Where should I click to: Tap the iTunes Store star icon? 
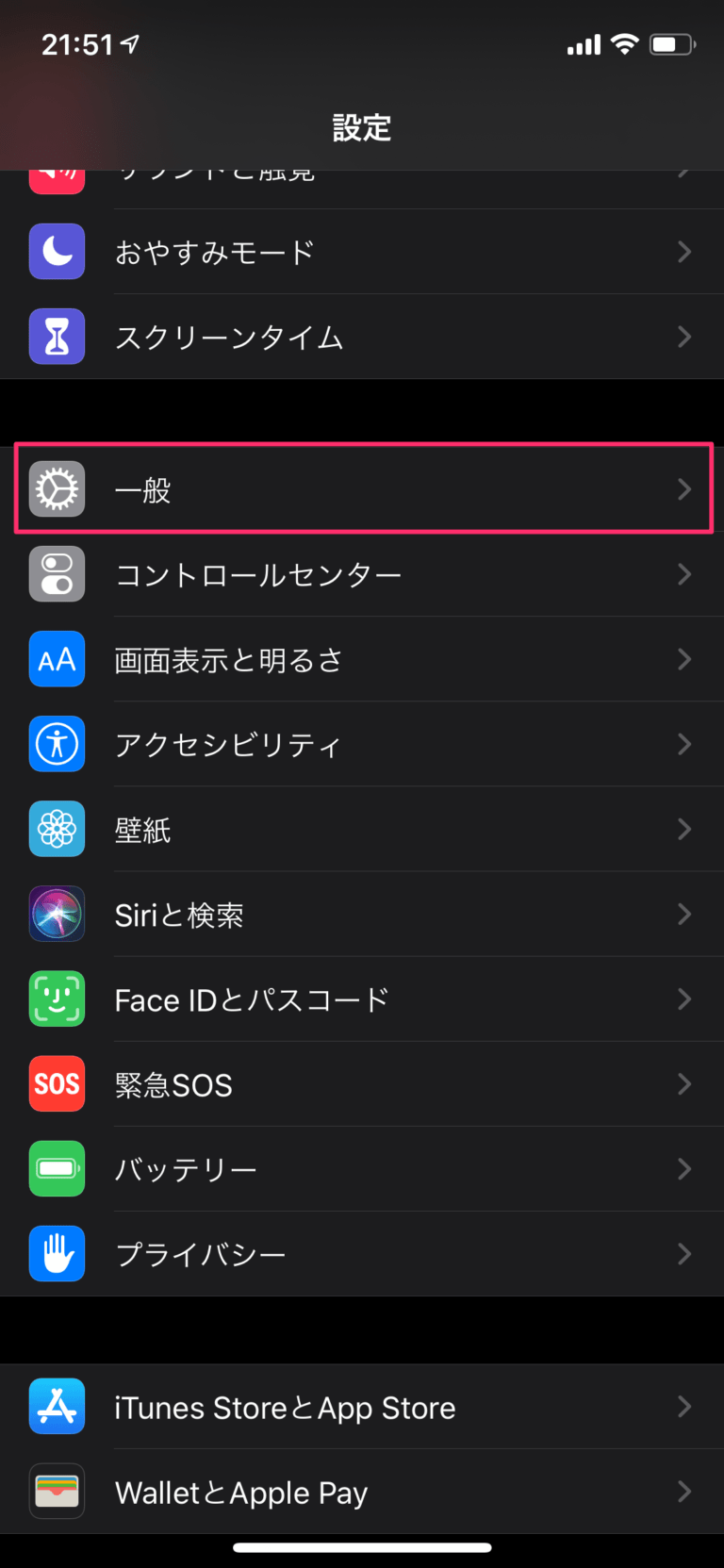pyautogui.click(x=57, y=1407)
